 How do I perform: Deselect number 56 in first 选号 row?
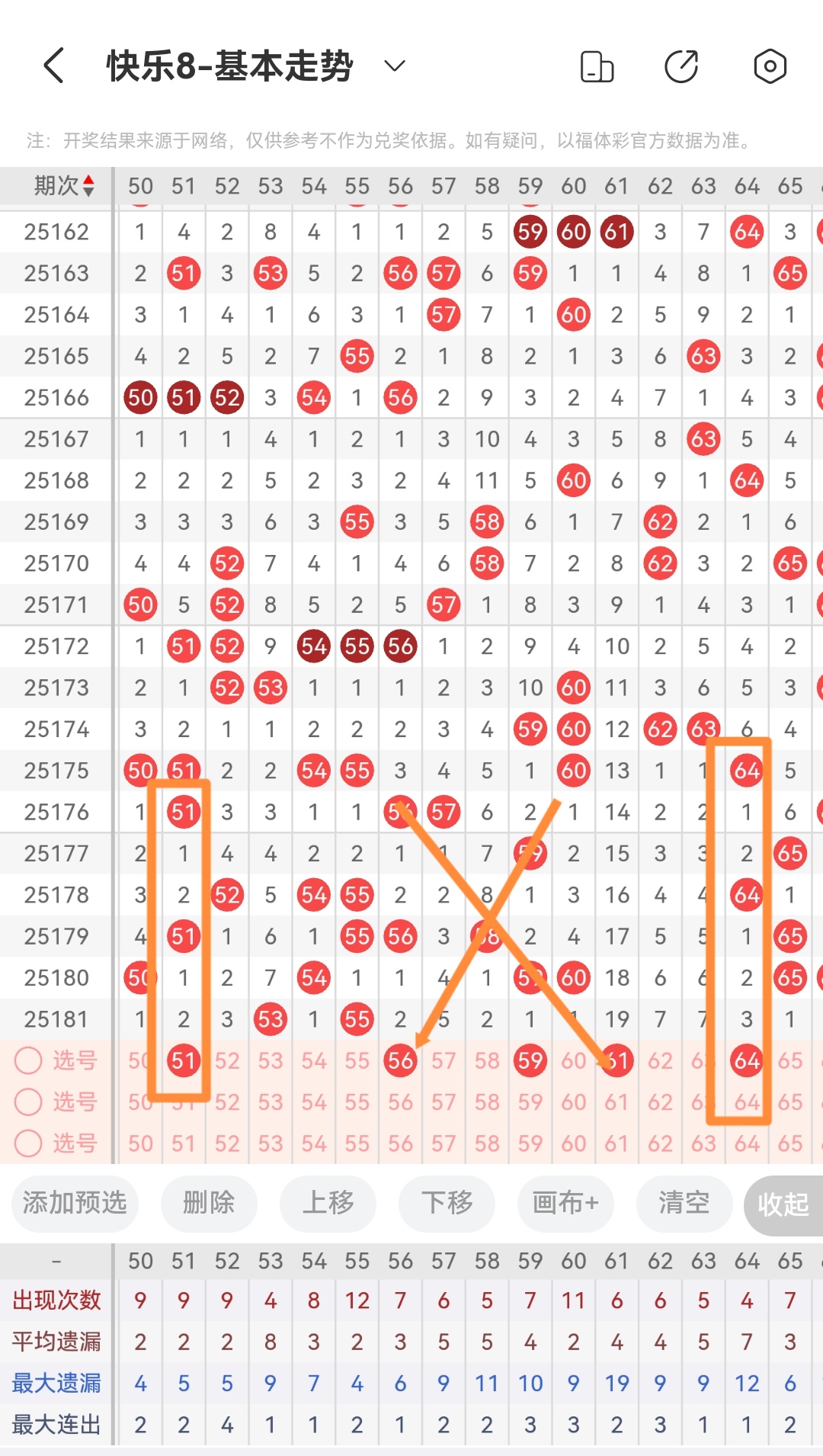400,1060
